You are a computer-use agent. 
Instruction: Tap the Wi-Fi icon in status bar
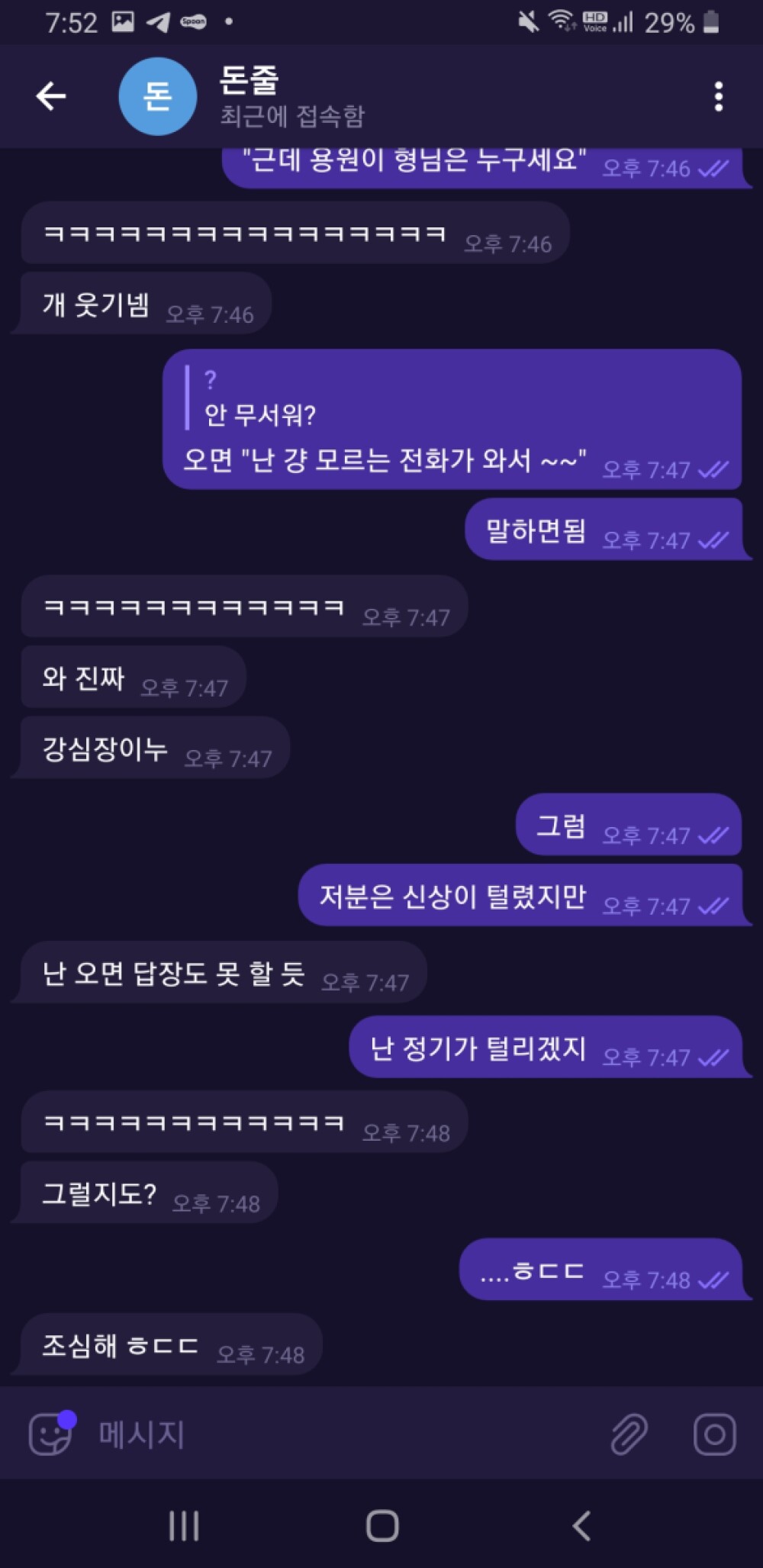coord(559,21)
